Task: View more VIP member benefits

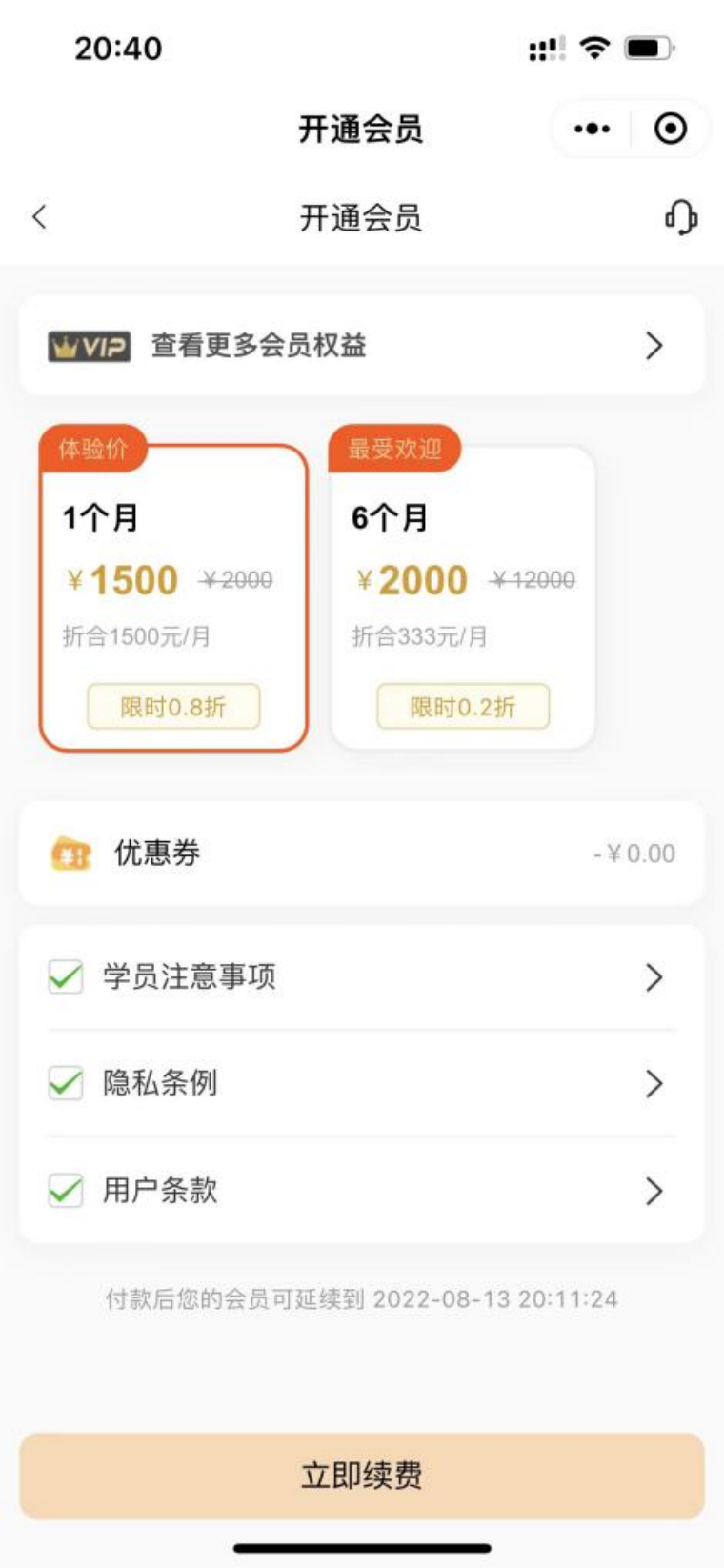Action: [362, 345]
